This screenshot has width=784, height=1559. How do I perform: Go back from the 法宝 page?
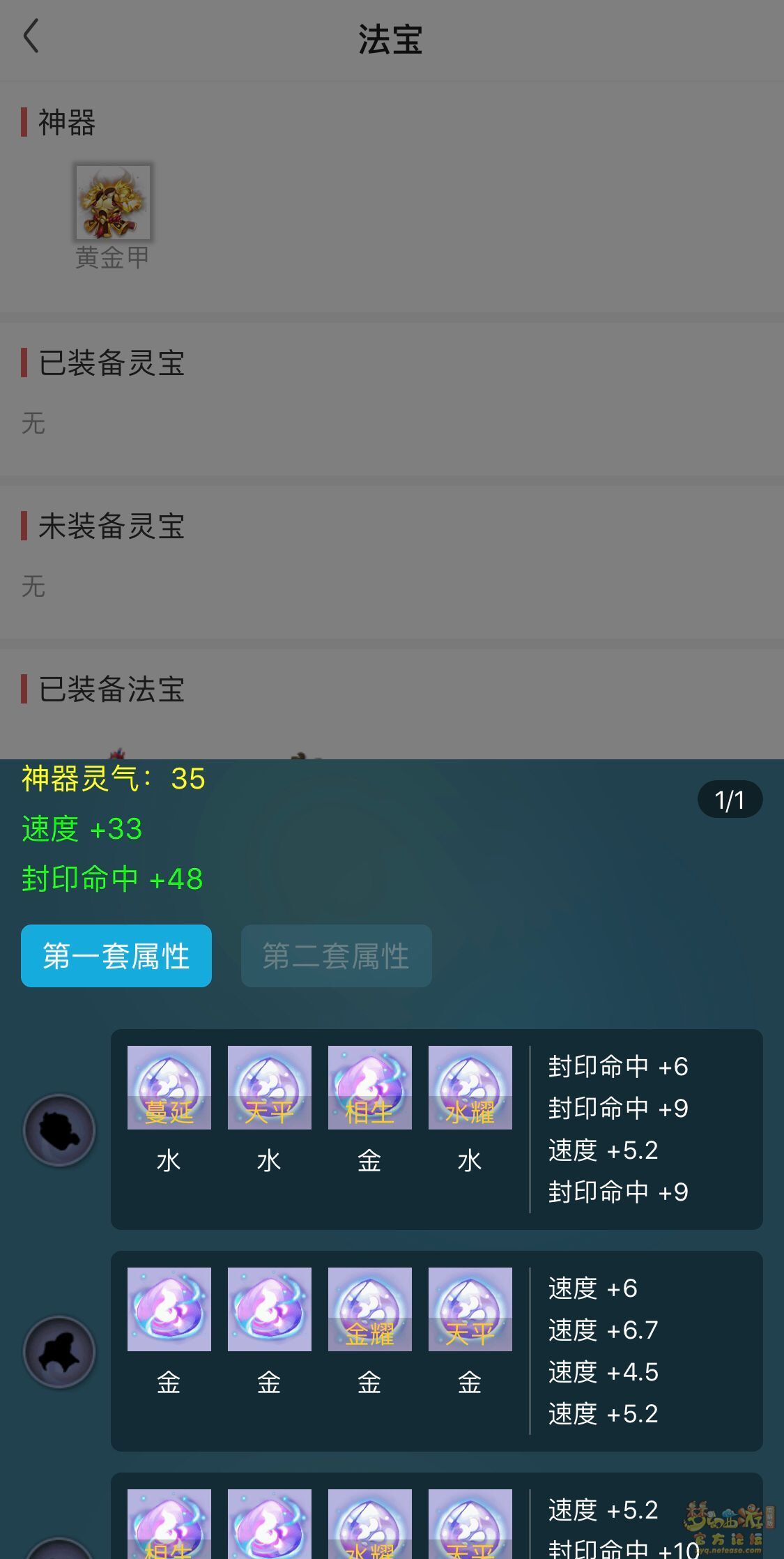click(x=31, y=37)
